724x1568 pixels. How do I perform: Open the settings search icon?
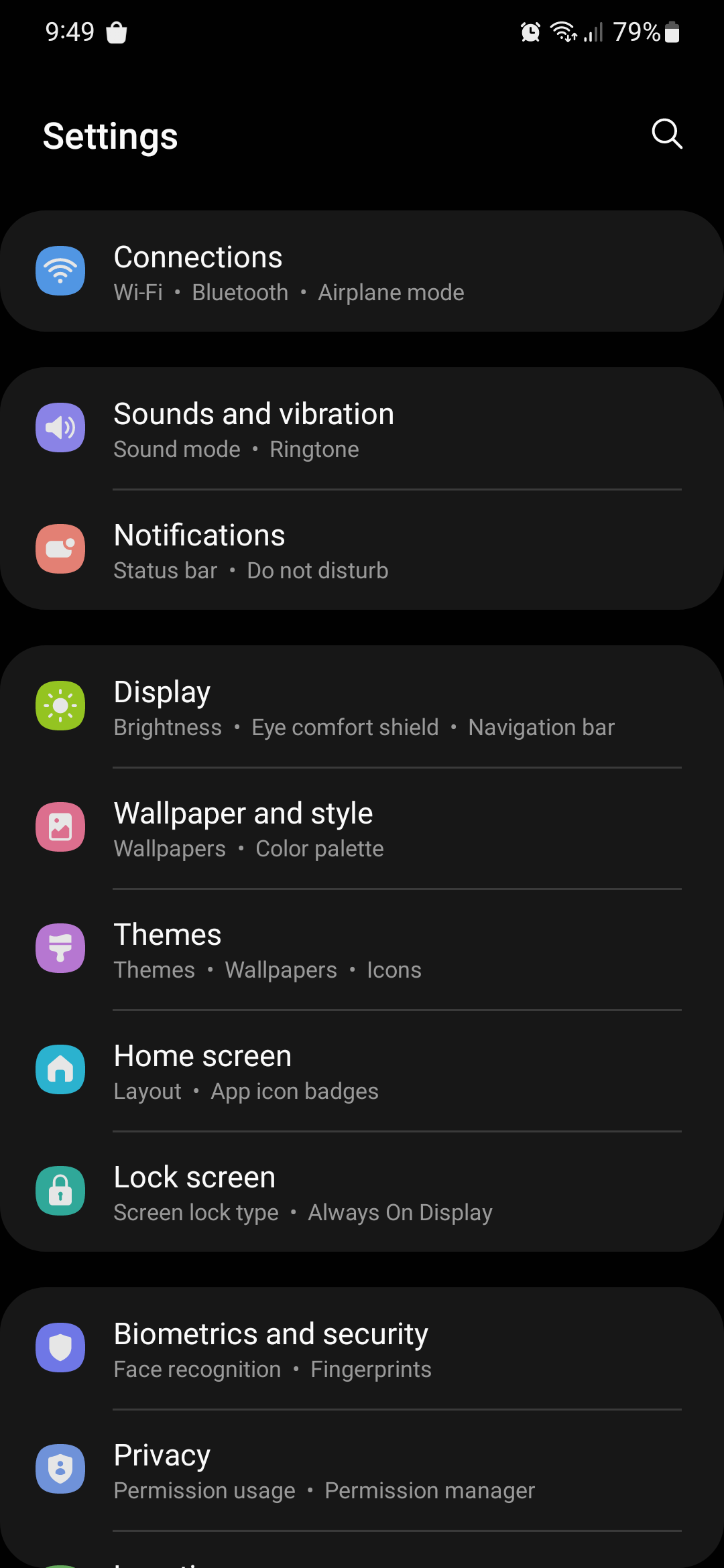666,134
